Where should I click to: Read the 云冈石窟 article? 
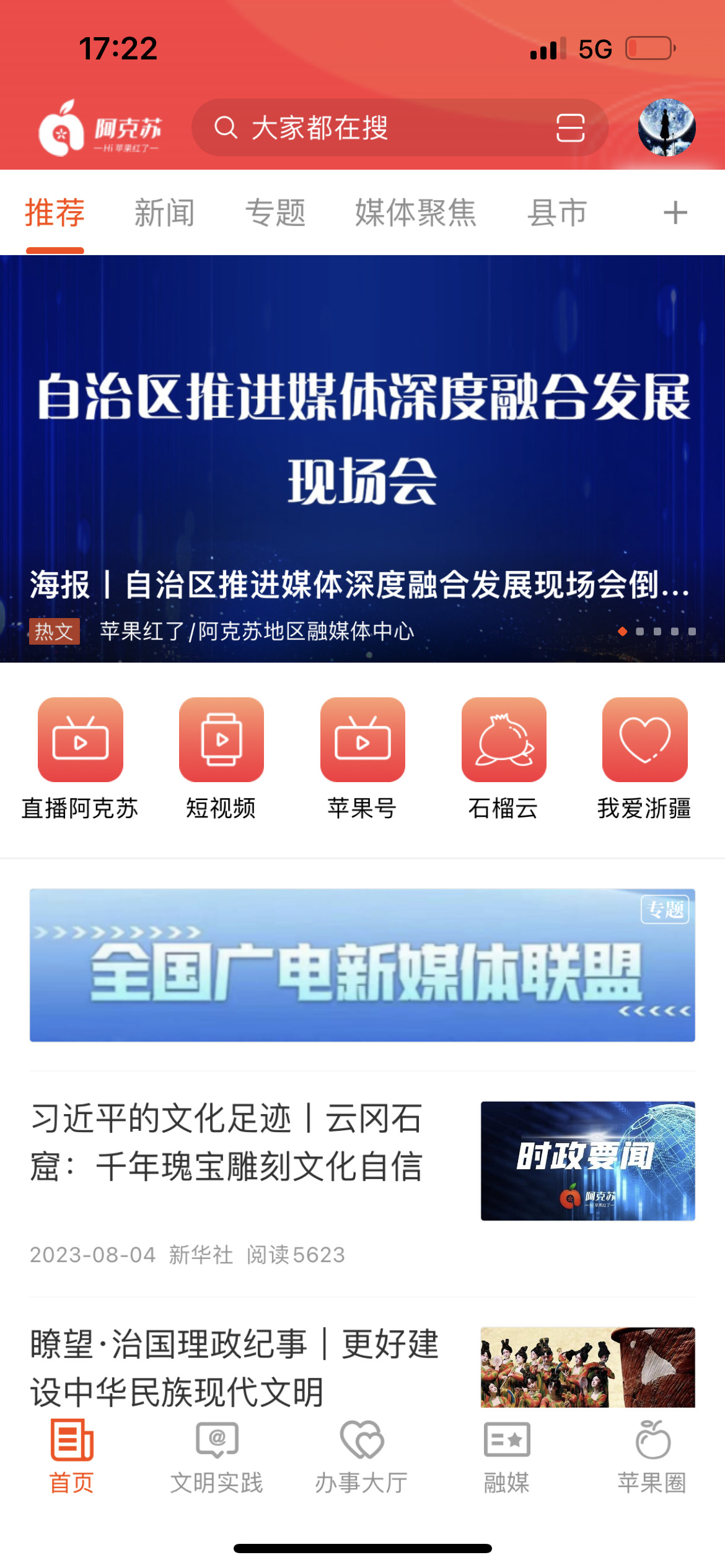point(226,1143)
